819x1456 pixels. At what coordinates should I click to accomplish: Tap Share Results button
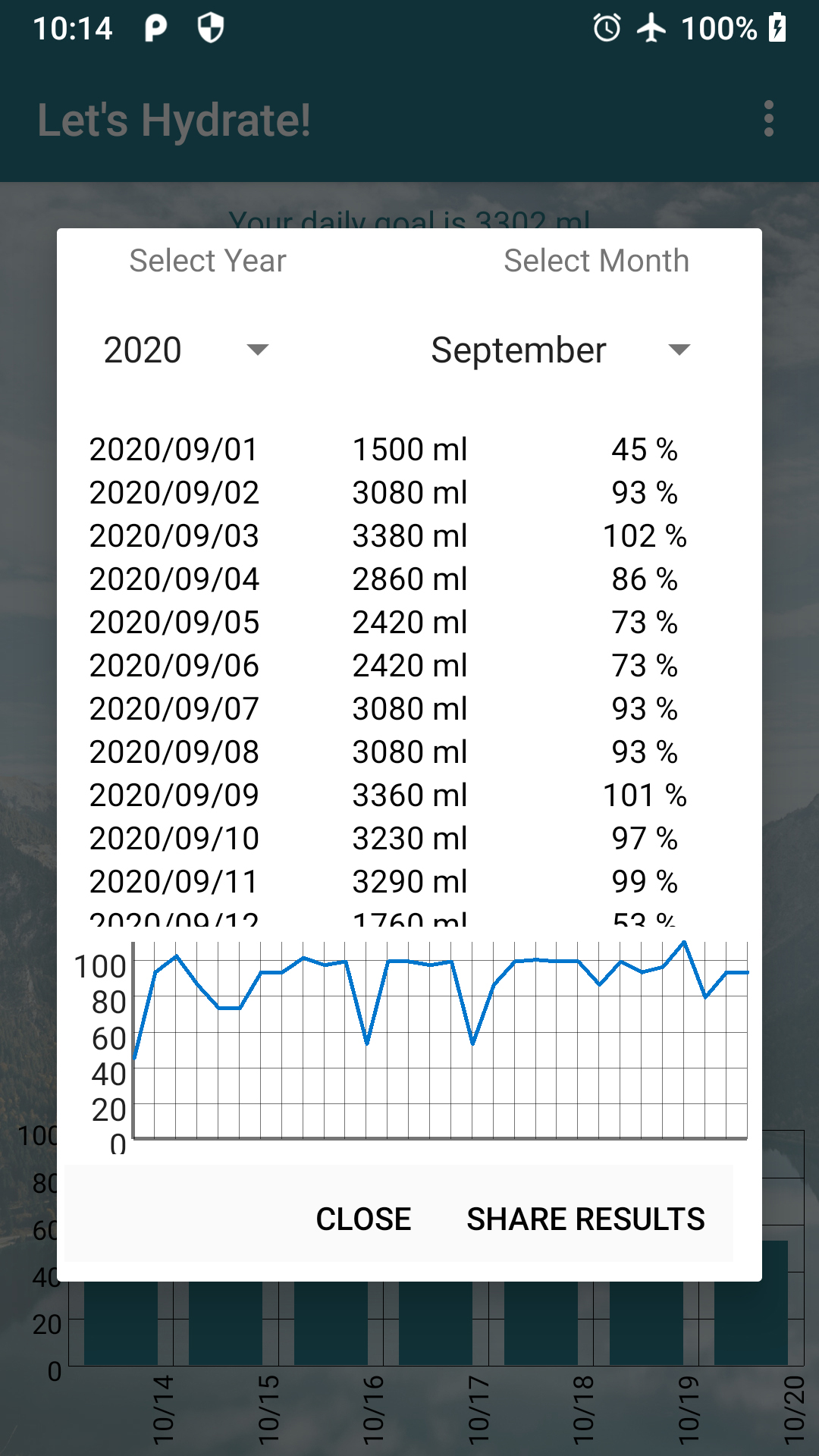585,1219
